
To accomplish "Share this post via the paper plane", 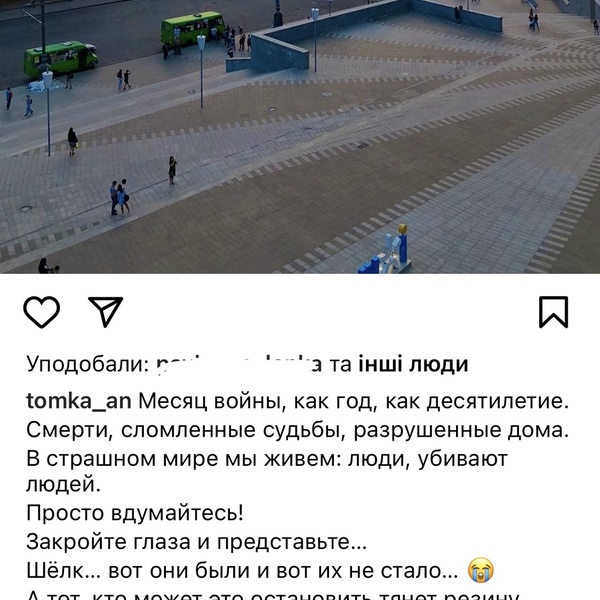I will tap(105, 312).
